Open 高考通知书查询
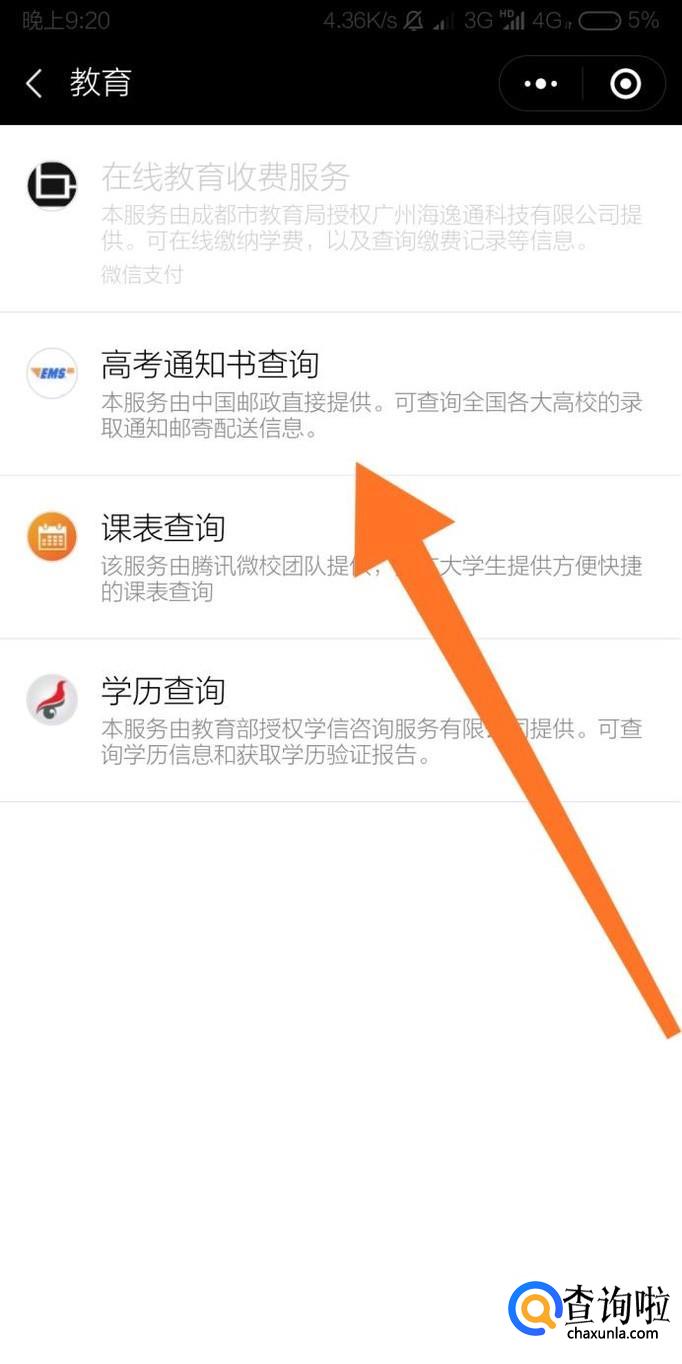 [211, 365]
